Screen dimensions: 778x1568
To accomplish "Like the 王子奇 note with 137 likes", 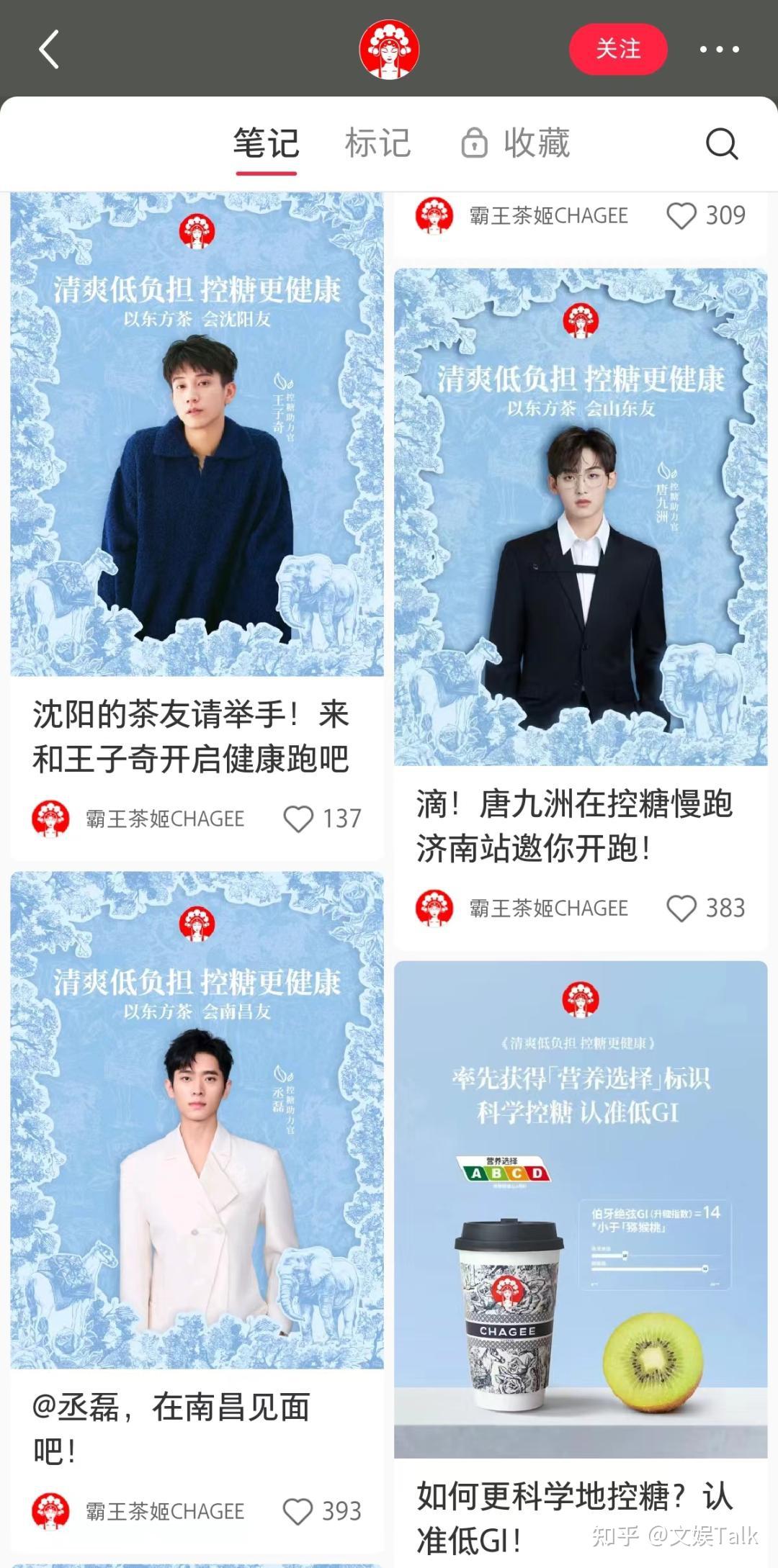I will click(298, 819).
